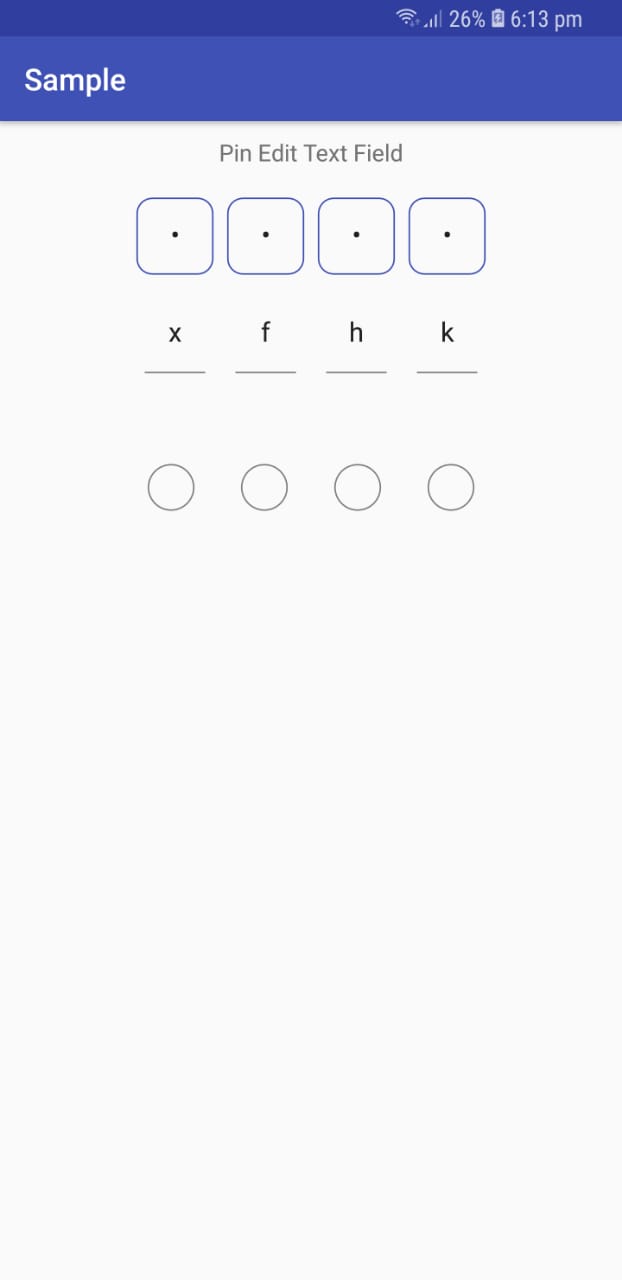Select the underlined slot showing k
This screenshot has height=1280, width=622.
click(x=447, y=343)
